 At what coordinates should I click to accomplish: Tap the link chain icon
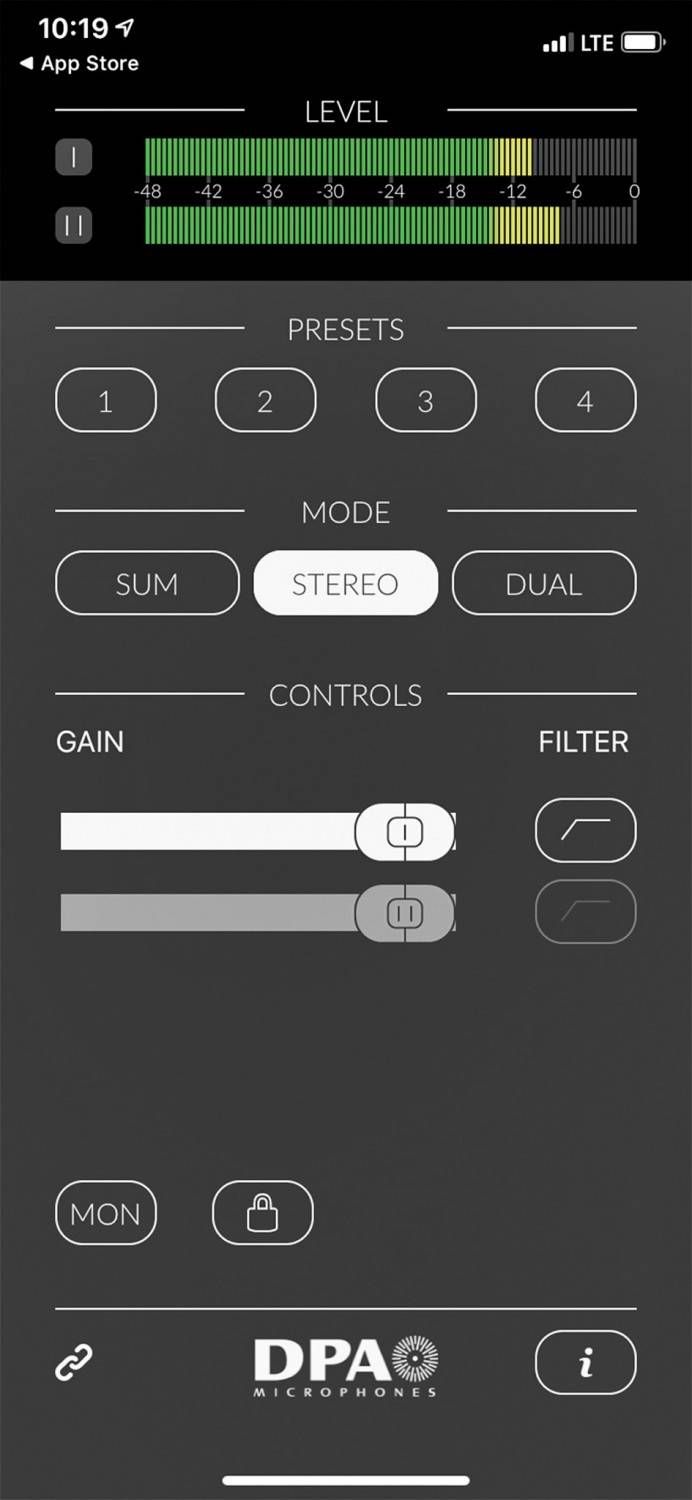coord(74,1362)
